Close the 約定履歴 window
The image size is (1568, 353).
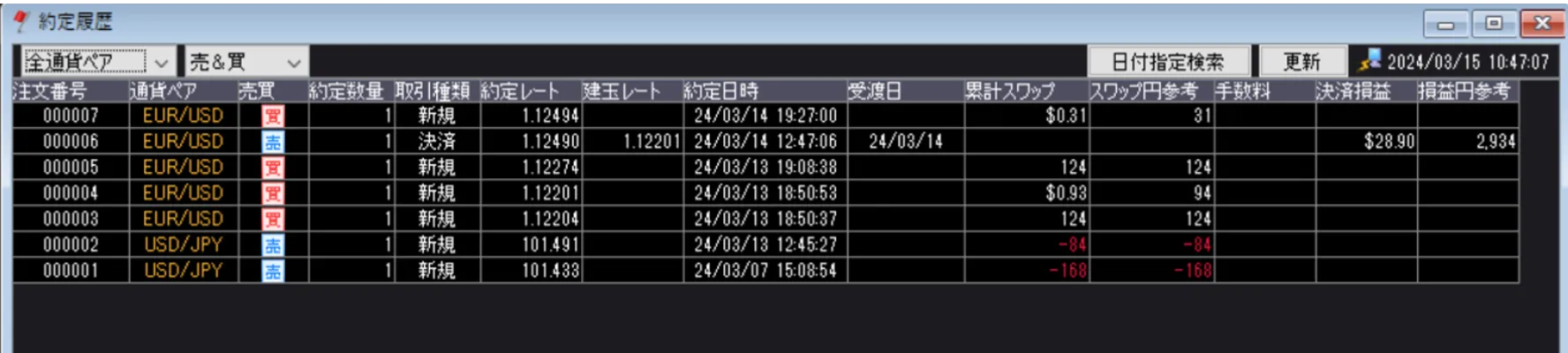pos(1542,24)
